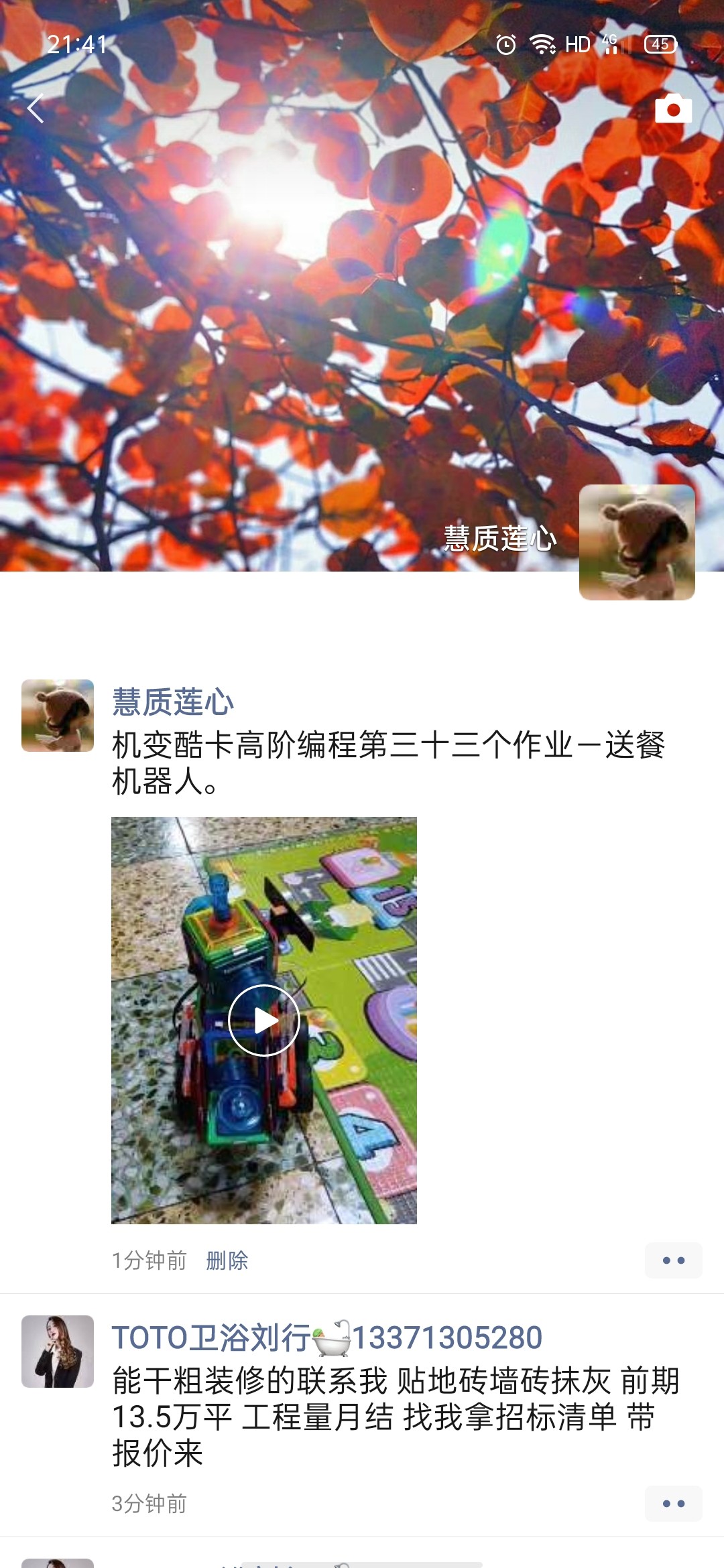724x1568 pixels.
Task: Go back using the top-left arrow
Action: pyautogui.click(x=36, y=109)
